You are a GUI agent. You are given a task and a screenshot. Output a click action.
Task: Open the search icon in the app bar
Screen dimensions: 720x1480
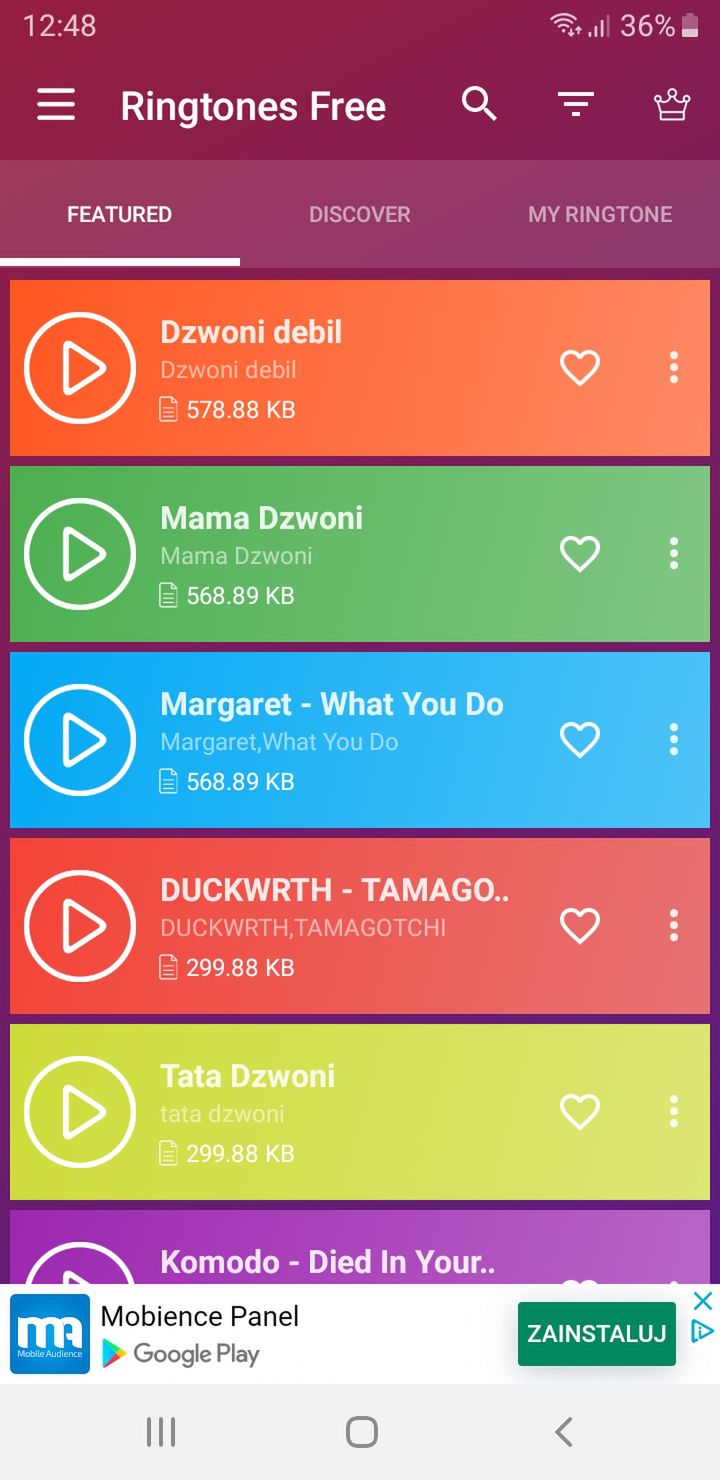coord(479,104)
